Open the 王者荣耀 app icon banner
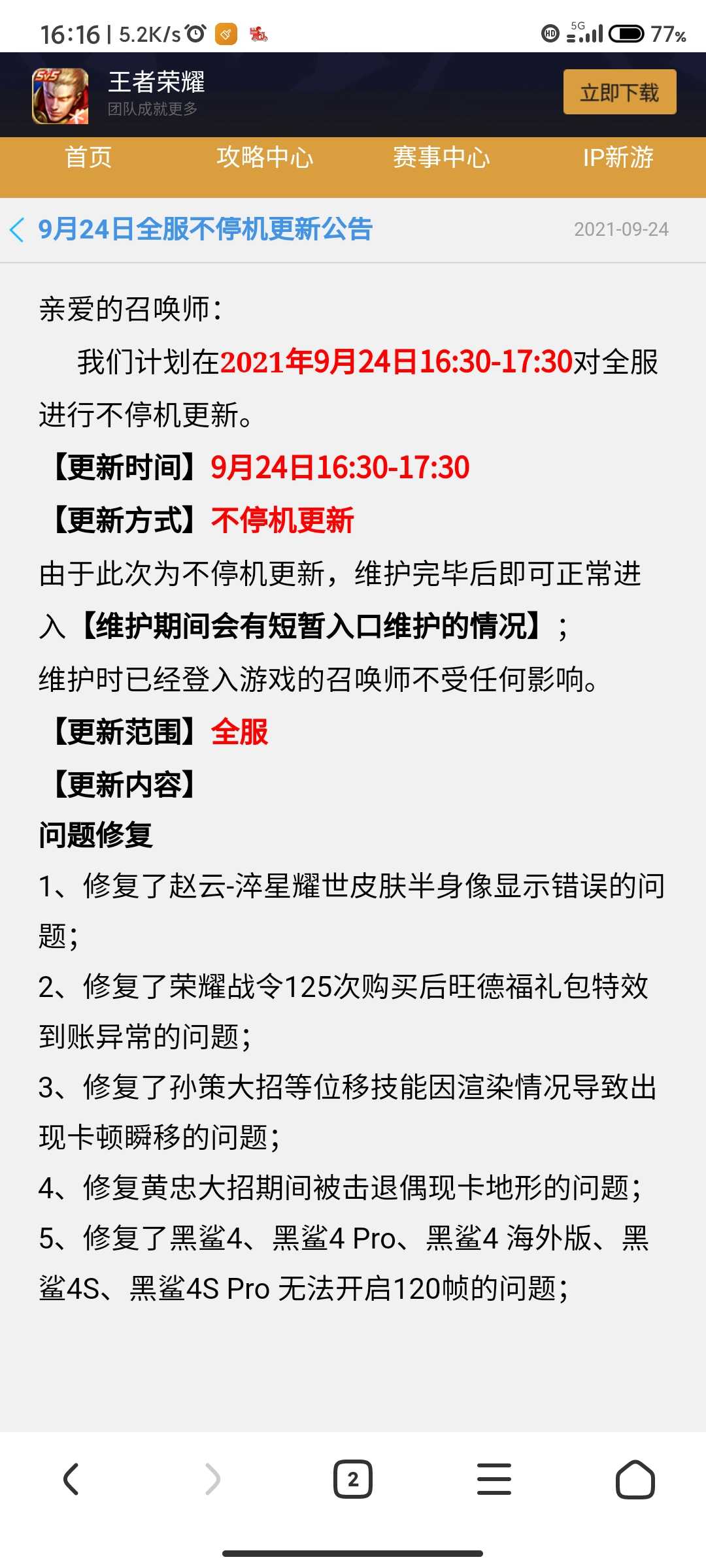This screenshot has width=706, height=1568. point(60,95)
